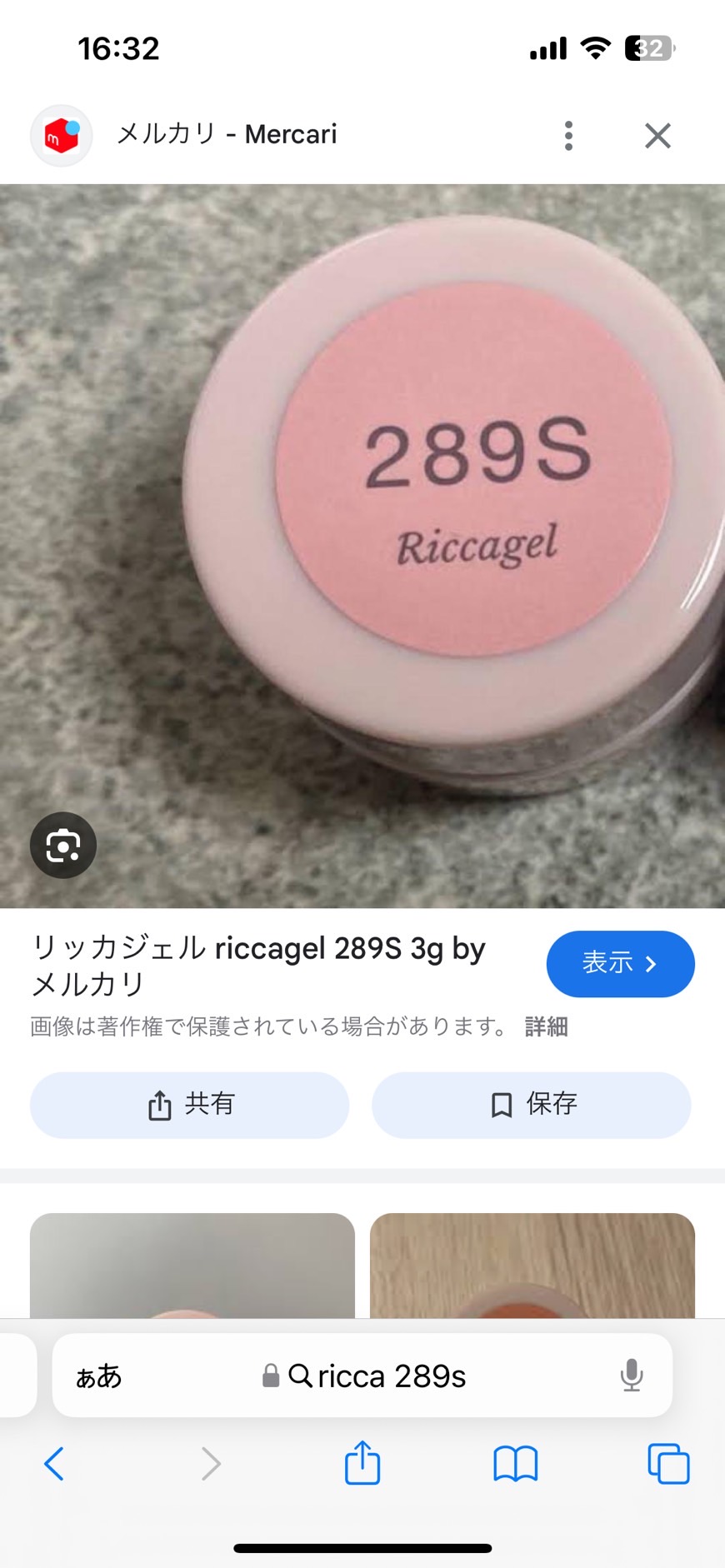Viewport: 725px width, 1568px height.
Task: Edit the ricca 289s address bar
Action: click(375, 1376)
